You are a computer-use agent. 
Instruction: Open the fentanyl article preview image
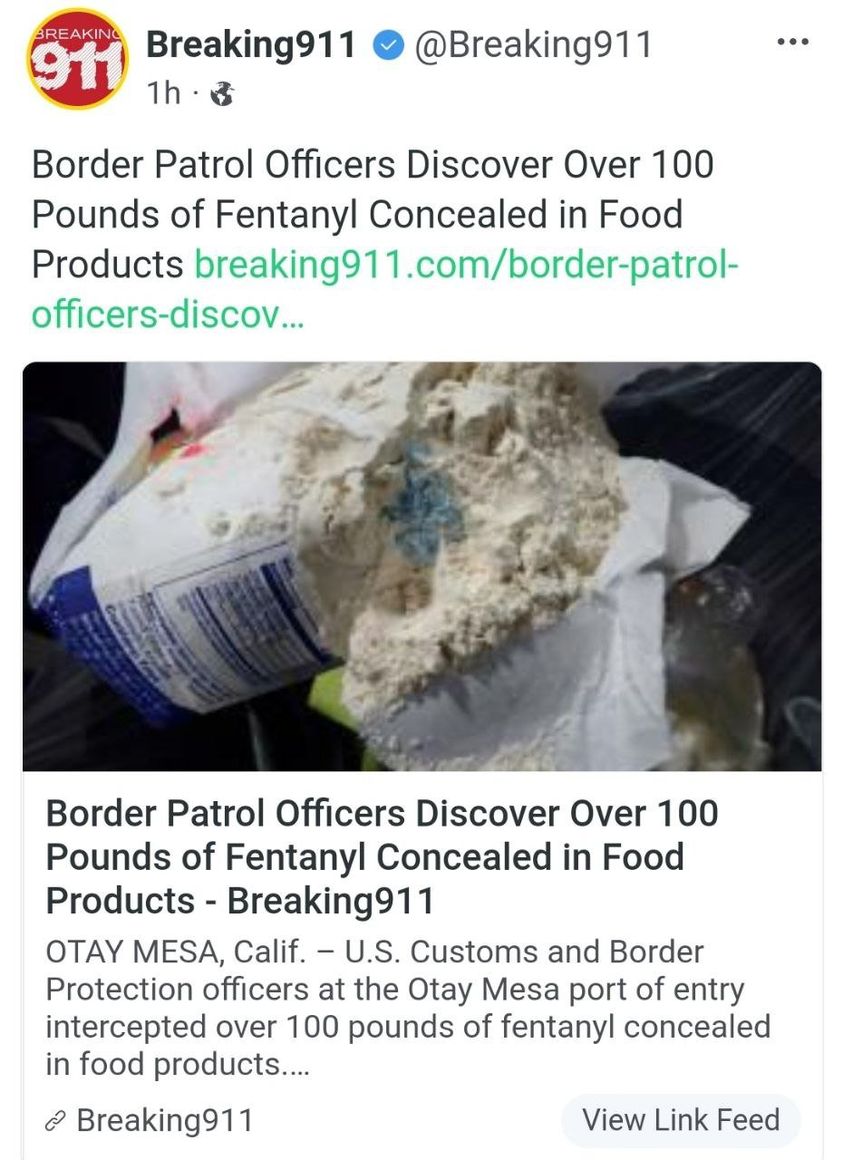tap(421, 566)
